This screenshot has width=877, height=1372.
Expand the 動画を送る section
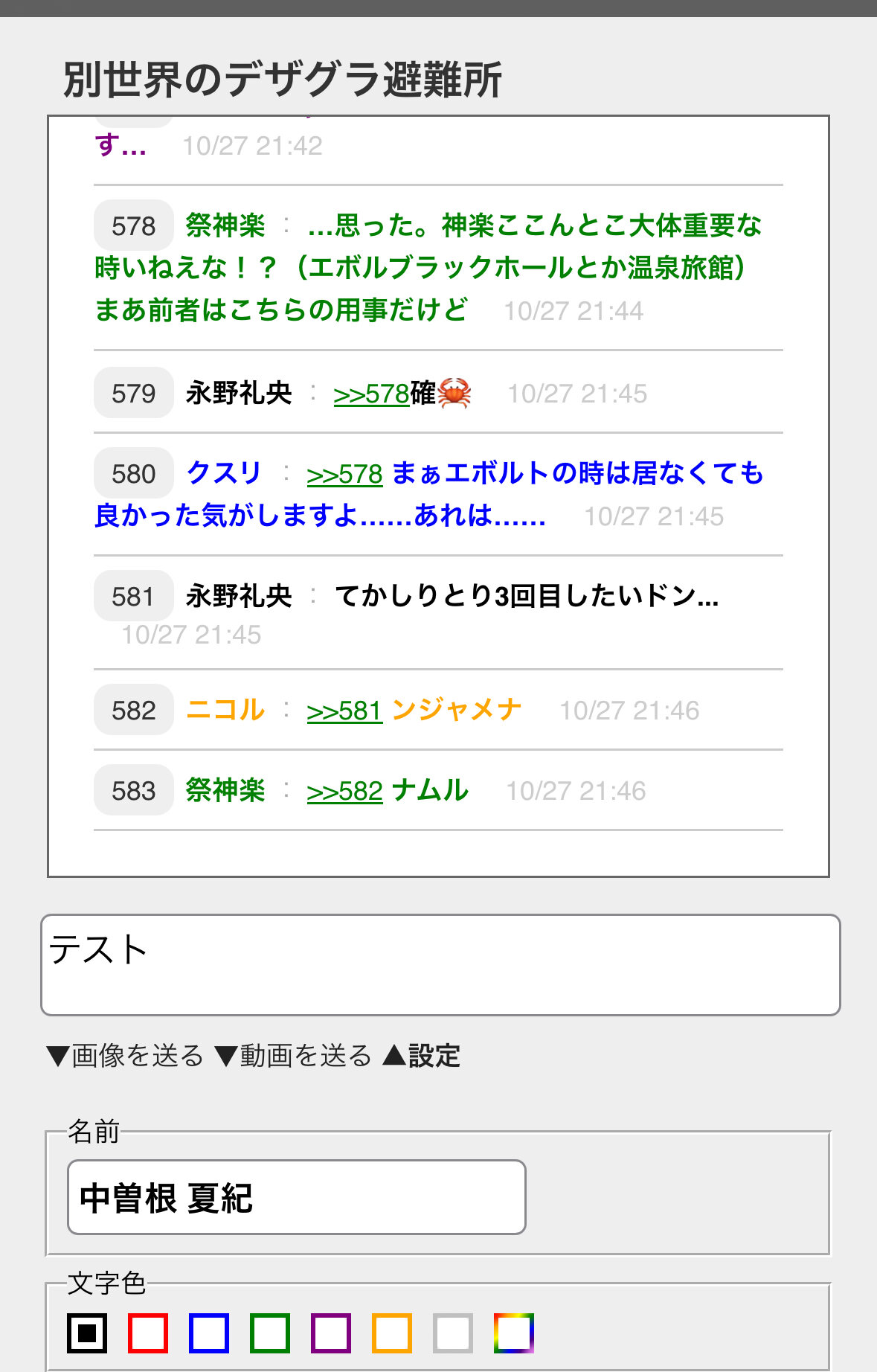[x=293, y=1056]
